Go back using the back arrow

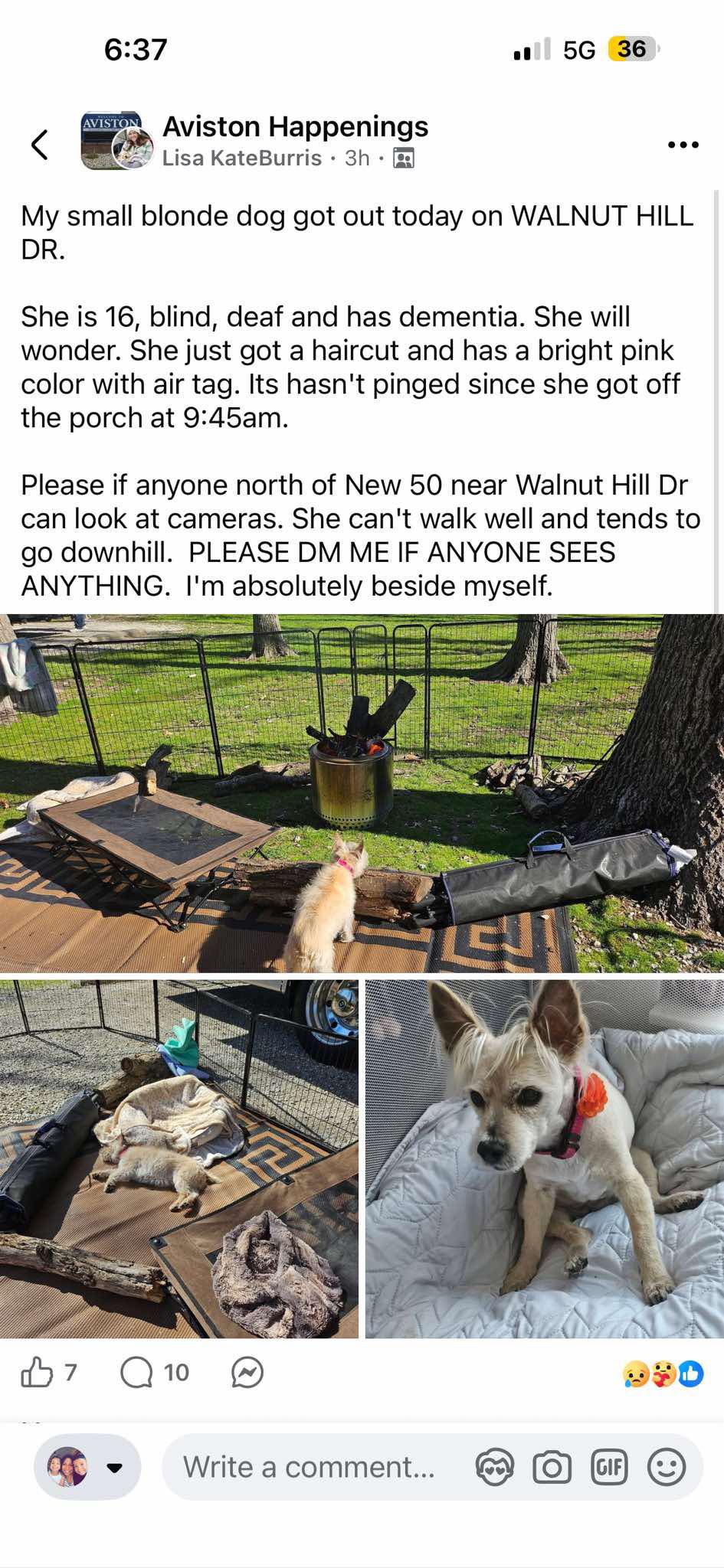click(x=40, y=144)
